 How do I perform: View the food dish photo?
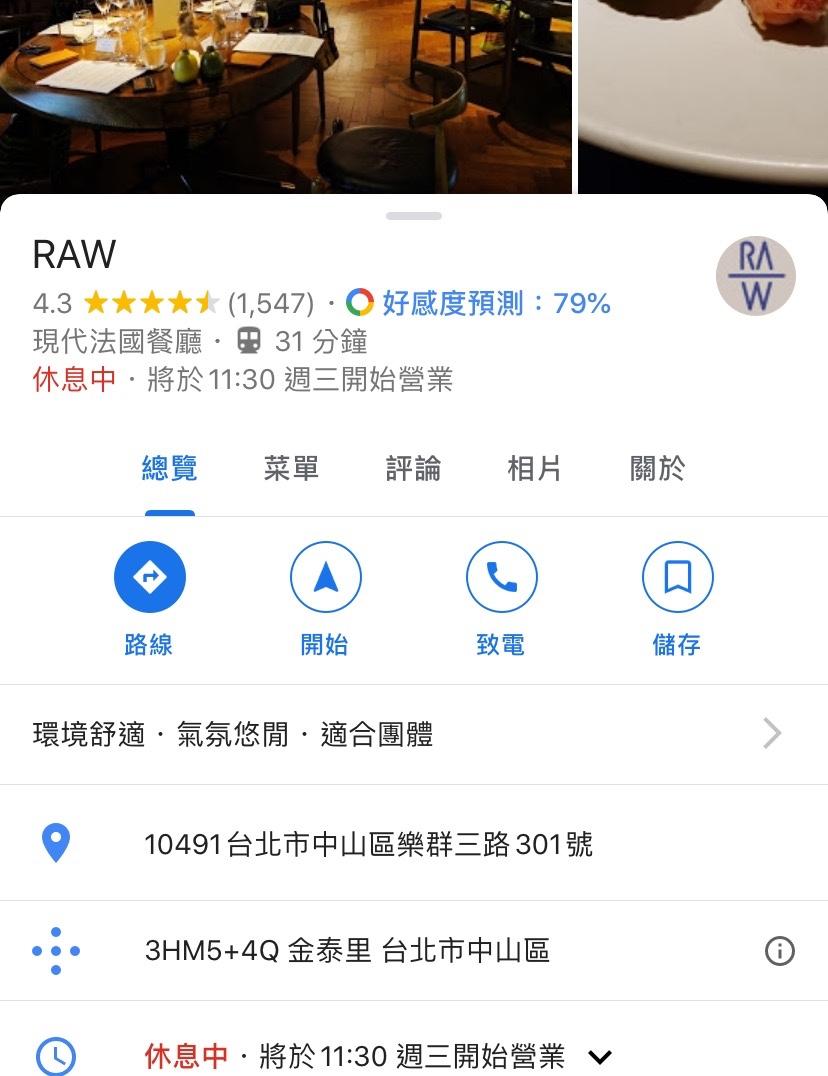tap(703, 95)
